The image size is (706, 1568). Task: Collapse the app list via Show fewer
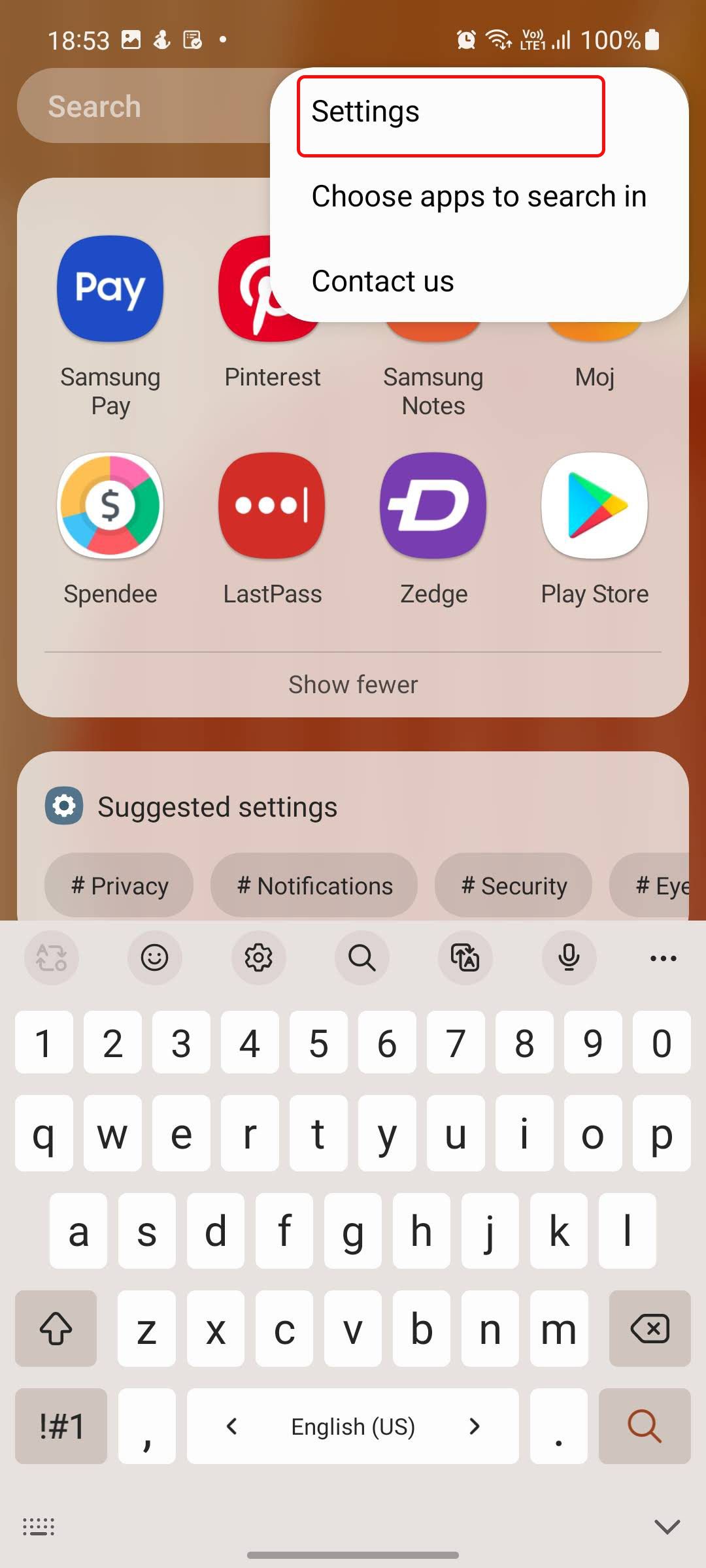coord(352,683)
